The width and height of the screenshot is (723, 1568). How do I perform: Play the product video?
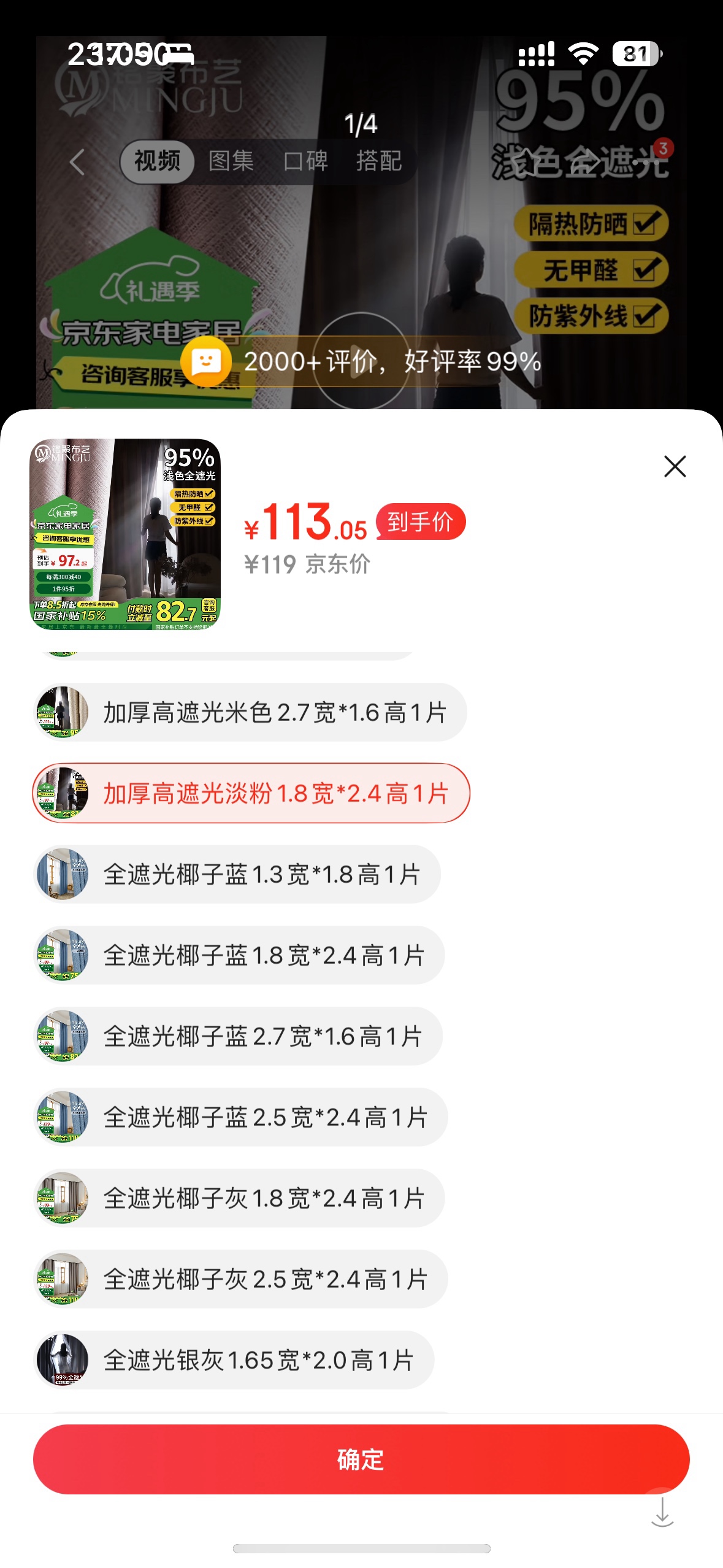tap(361, 361)
